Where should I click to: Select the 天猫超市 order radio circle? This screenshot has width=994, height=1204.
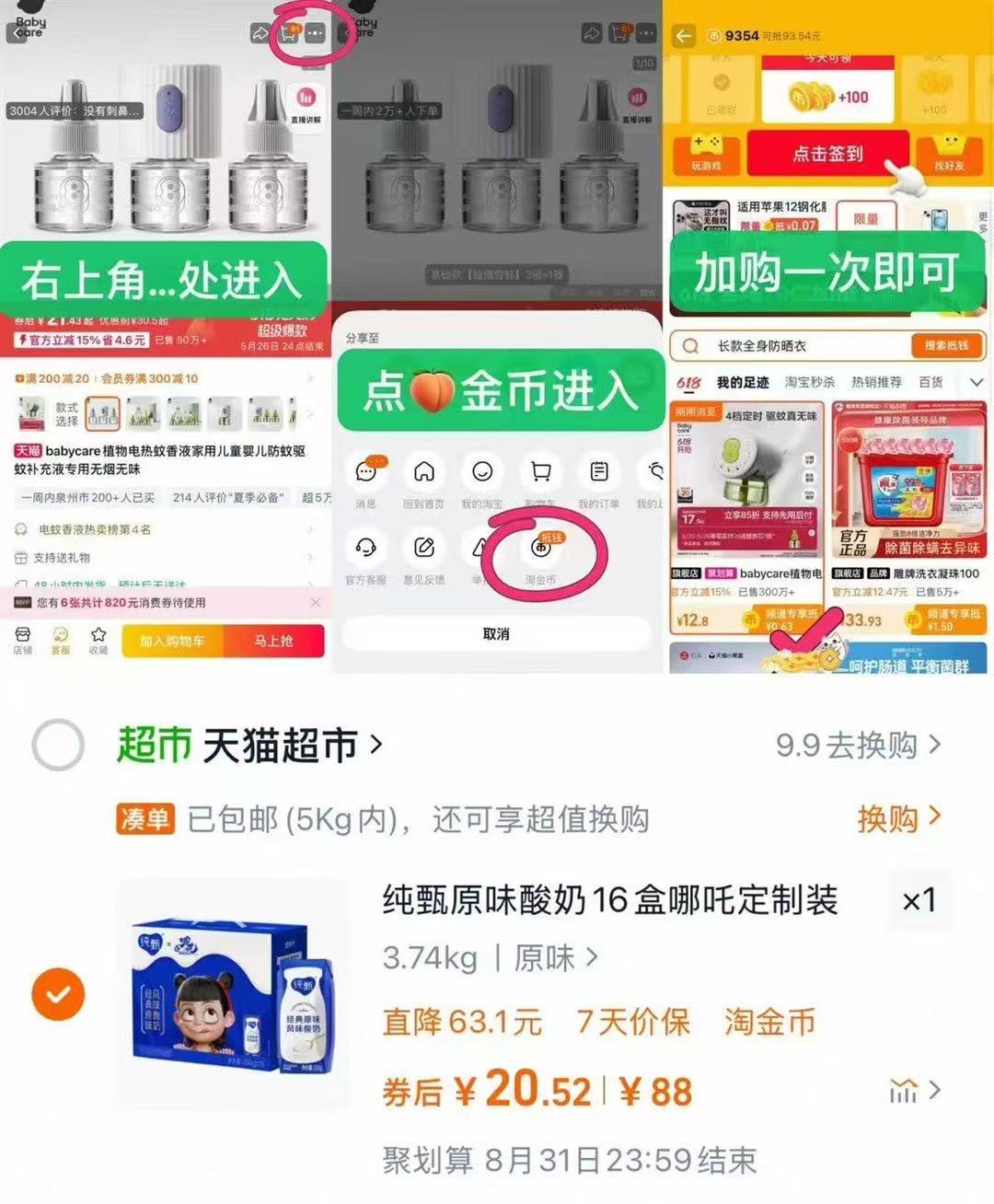57,746
